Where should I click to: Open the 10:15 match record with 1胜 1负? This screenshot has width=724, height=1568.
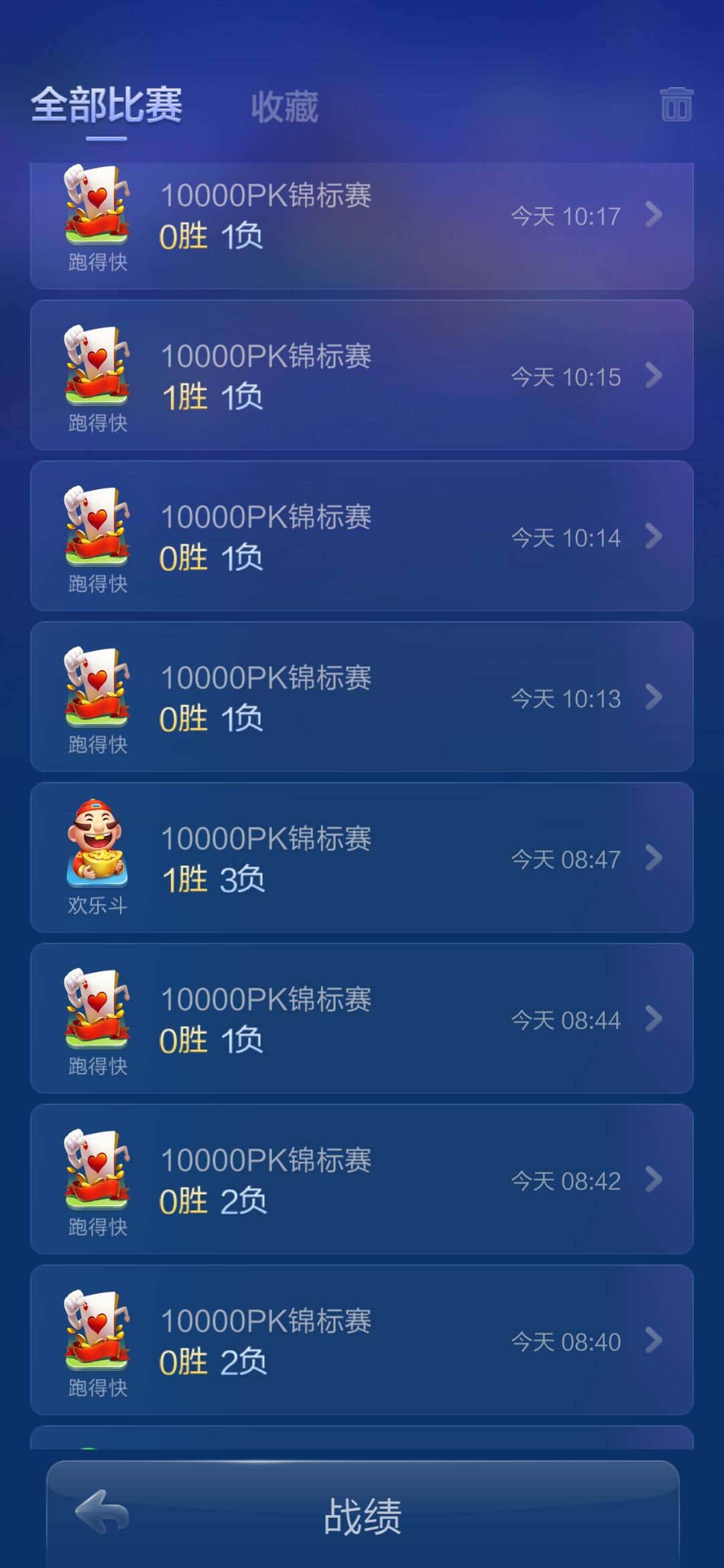click(362, 377)
